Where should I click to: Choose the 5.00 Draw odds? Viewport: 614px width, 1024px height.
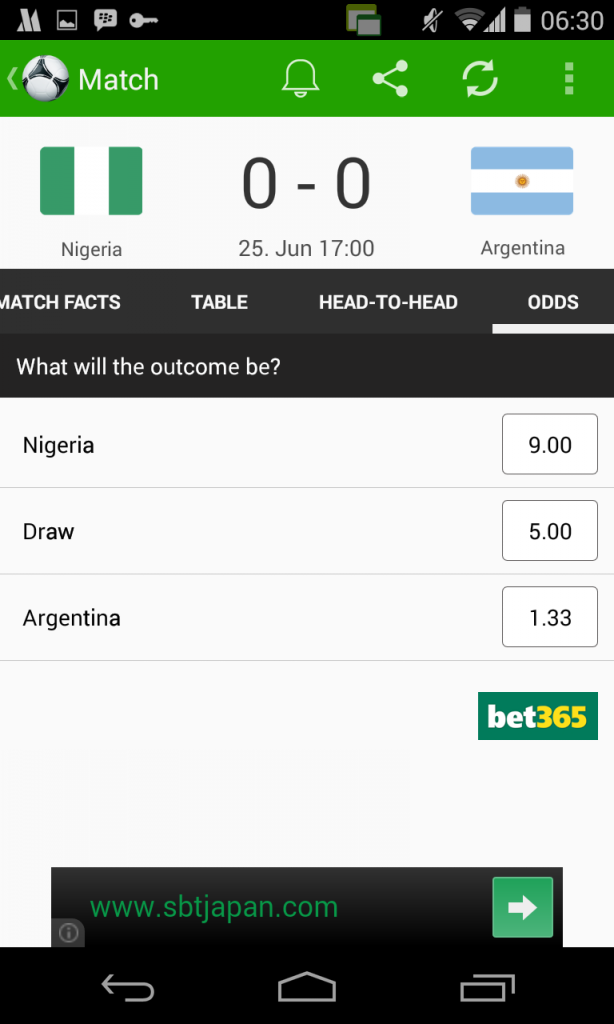point(549,531)
